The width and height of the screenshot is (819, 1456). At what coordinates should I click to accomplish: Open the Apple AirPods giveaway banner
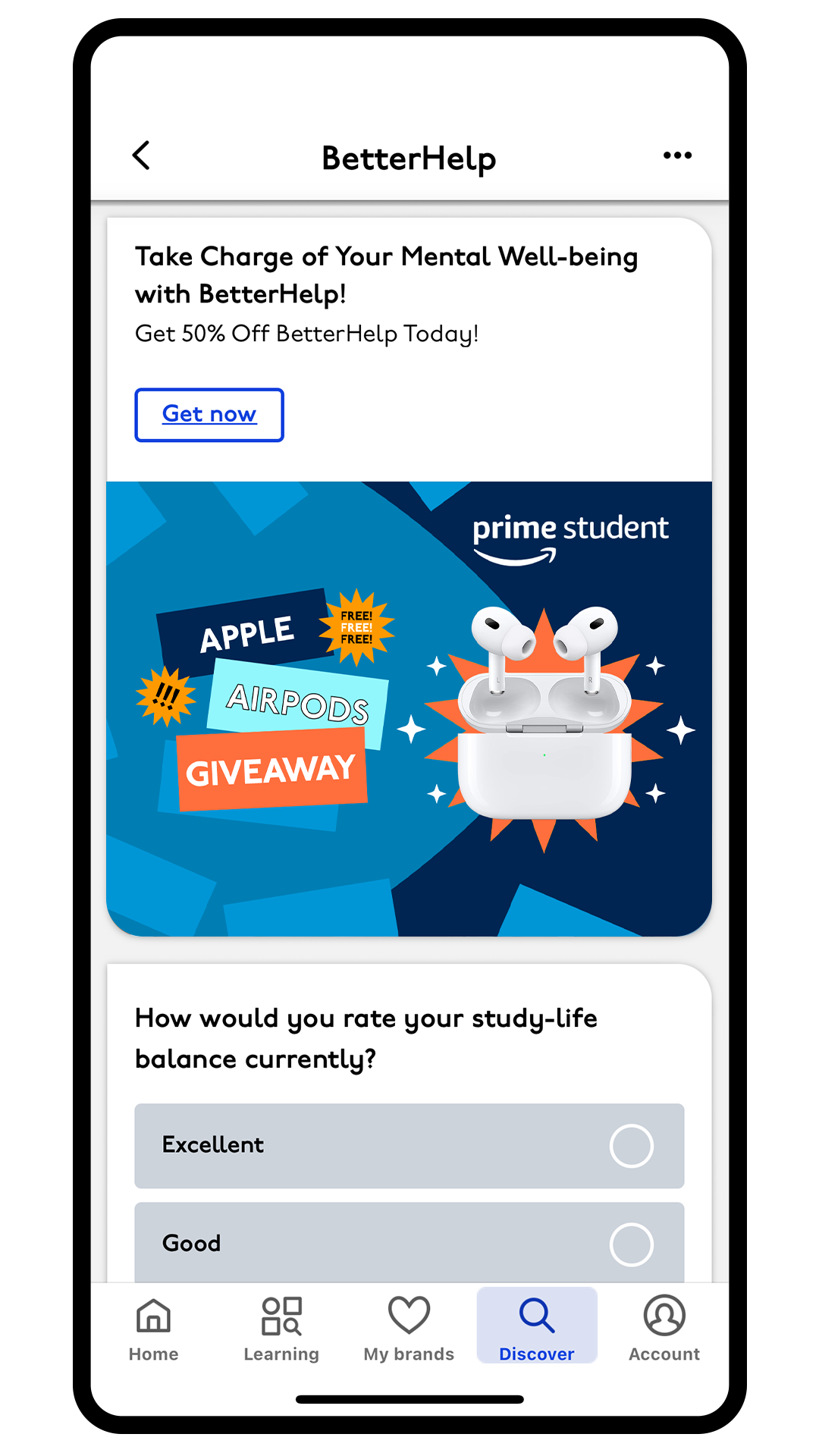(409, 708)
